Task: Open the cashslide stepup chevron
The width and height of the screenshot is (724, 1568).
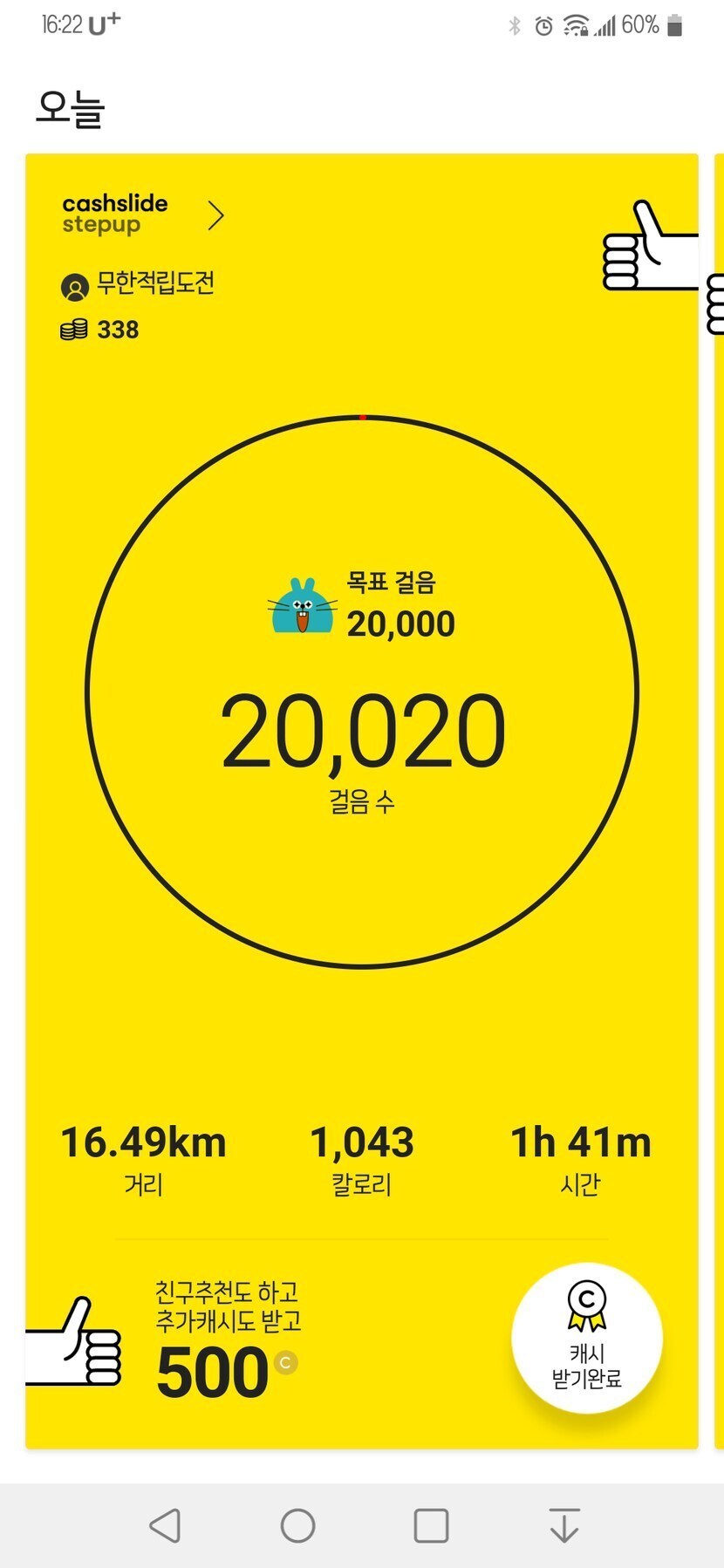Action: (216, 215)
